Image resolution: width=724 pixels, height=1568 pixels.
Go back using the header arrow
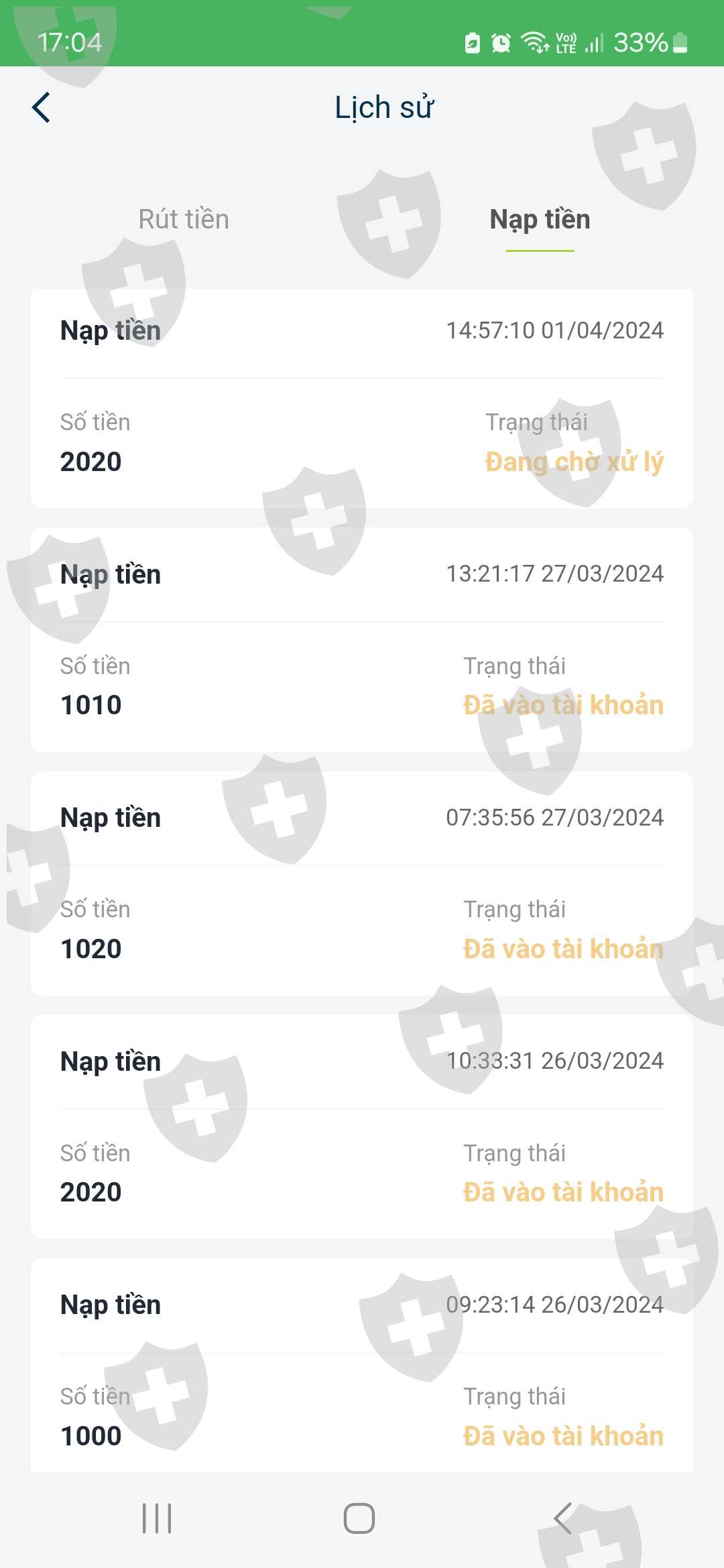coord(42,108)
